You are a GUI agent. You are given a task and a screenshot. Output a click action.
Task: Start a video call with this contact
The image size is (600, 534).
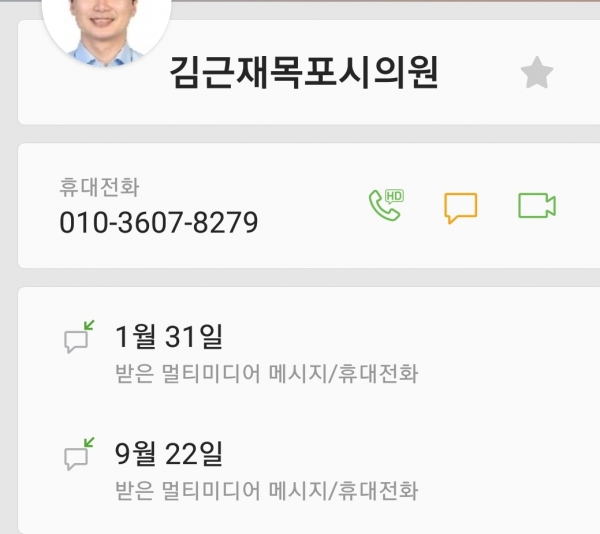point(536,205)
